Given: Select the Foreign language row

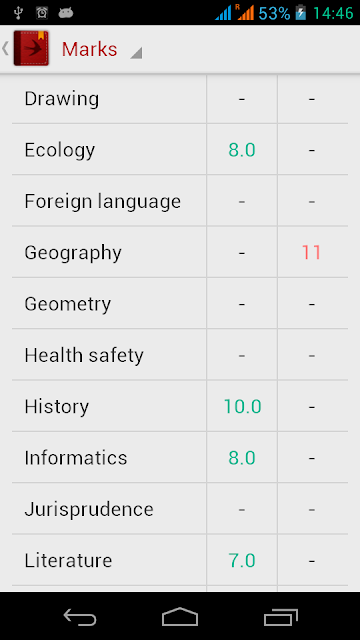Looking at the screenshot, I should coord(180,201).
